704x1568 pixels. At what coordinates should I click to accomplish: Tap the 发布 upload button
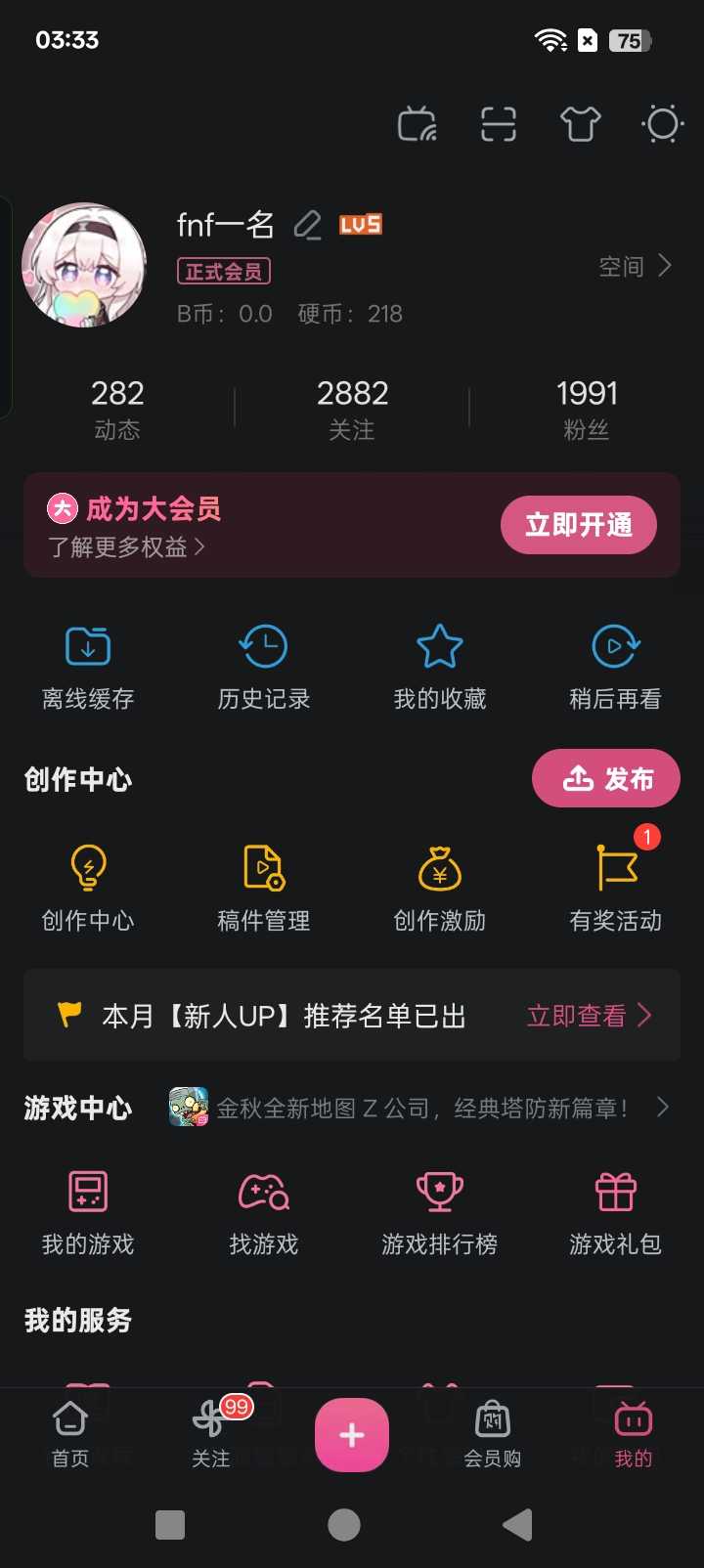tap(606, 778)
